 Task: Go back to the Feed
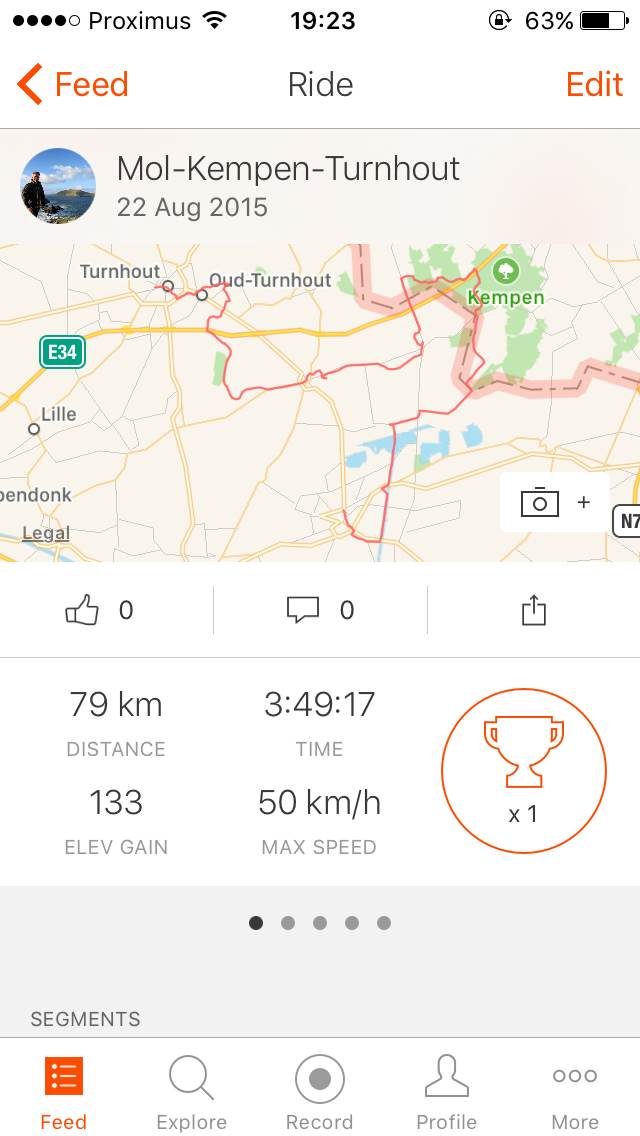(x=73, y=85)
